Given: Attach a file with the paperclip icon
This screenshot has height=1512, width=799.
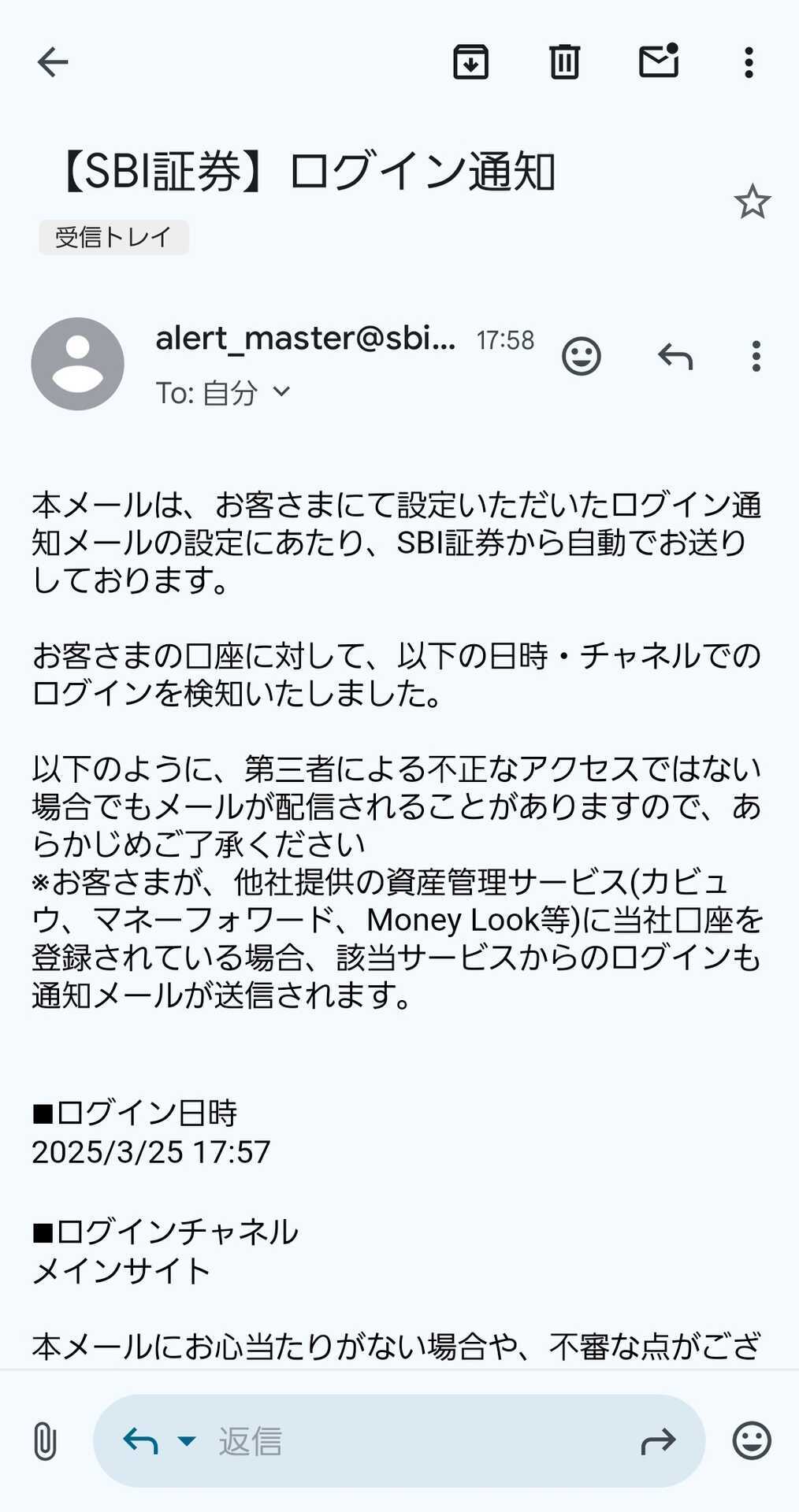Looking at the screenshot, I should point(45,1441).
